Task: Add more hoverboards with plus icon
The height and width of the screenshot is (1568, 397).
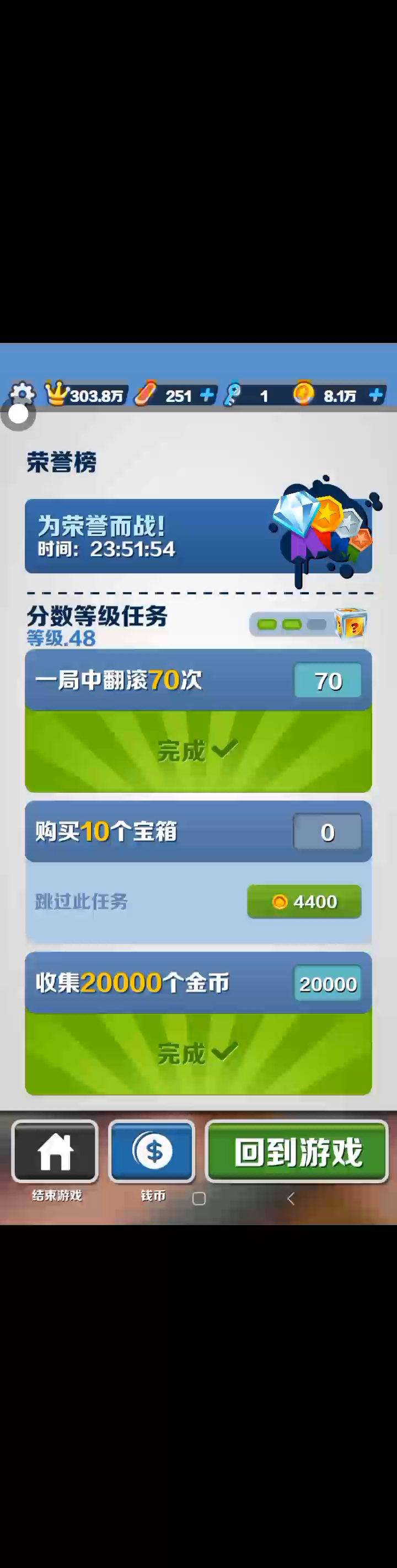Action: 207,395
